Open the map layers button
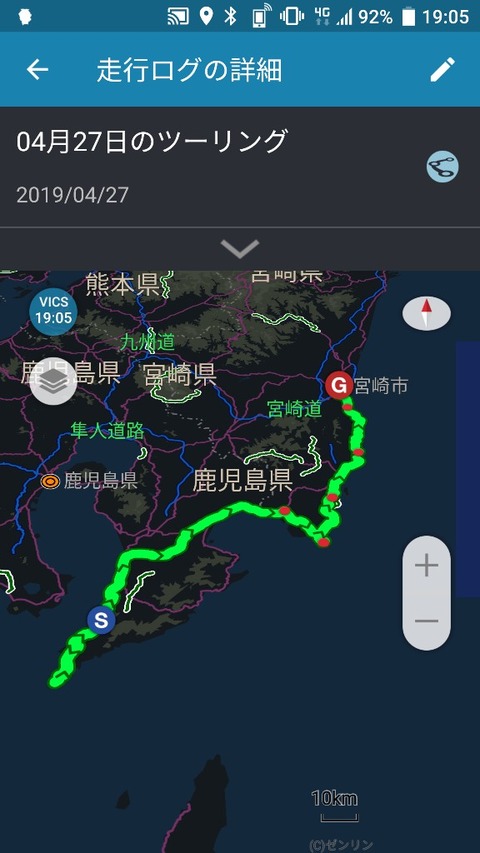 click(53, 381)
